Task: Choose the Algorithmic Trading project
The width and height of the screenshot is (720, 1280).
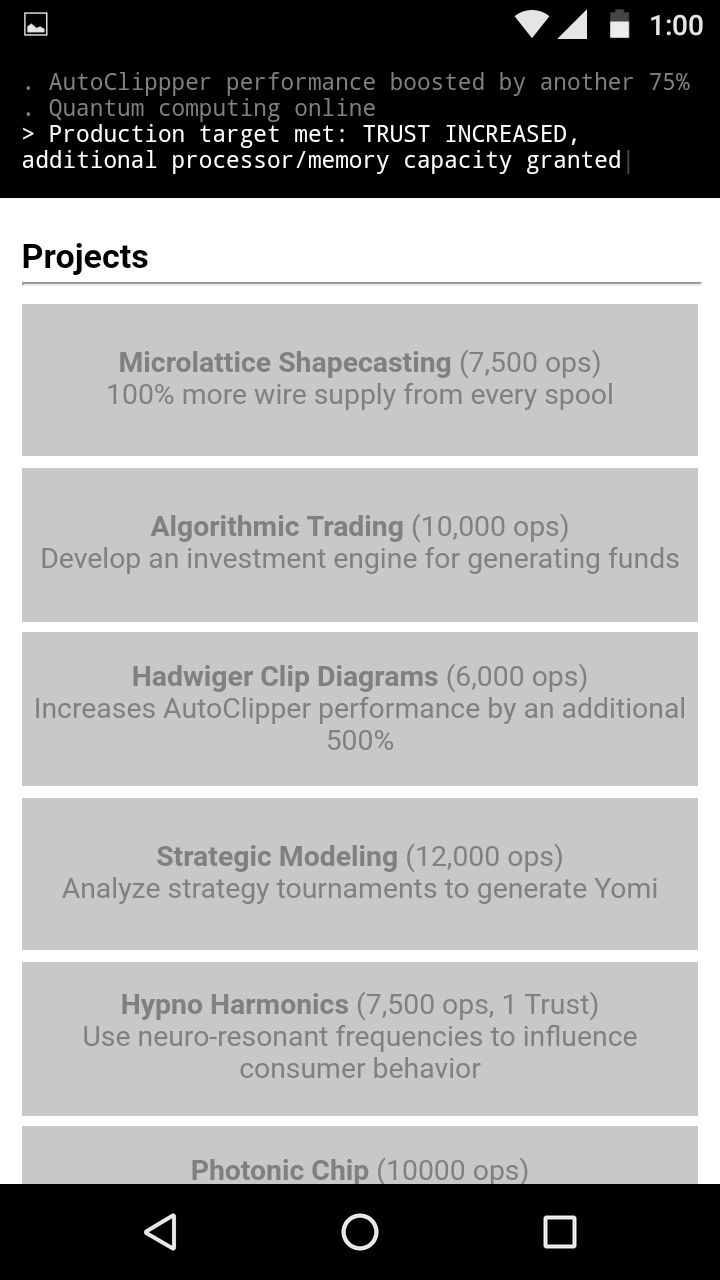Action: coord(360,544)
